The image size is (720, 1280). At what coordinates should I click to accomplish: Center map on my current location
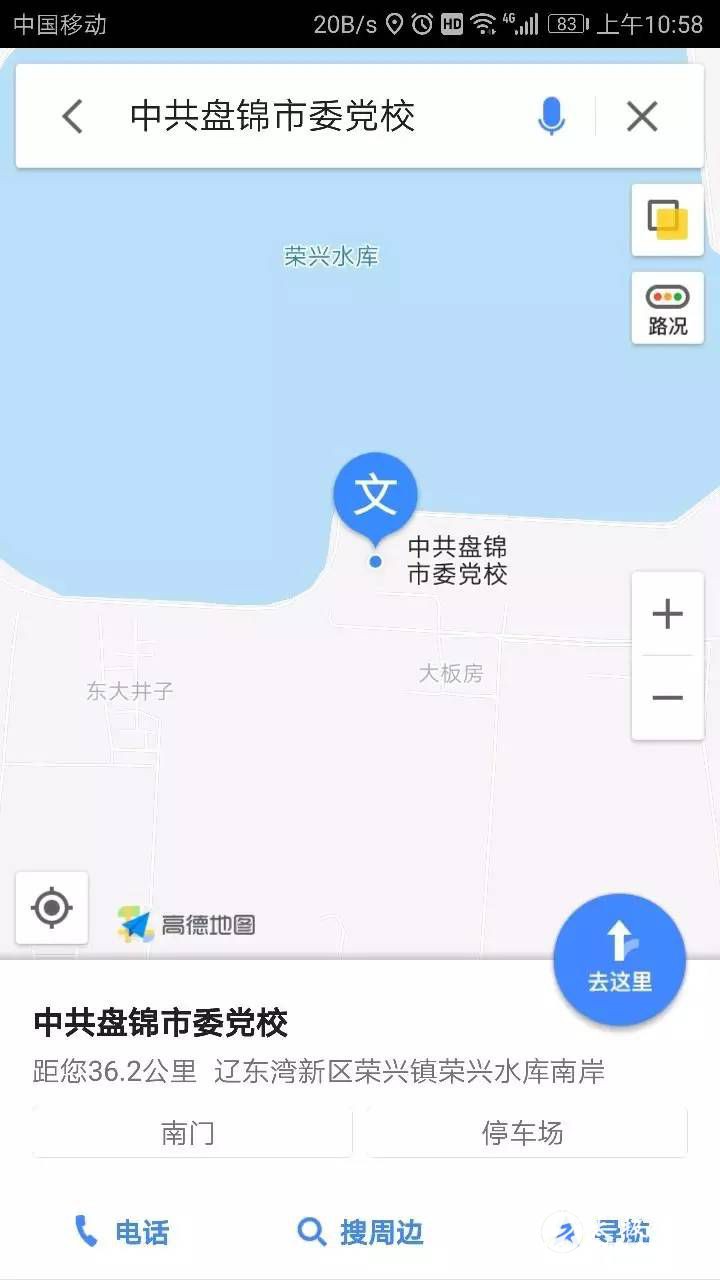(52, 908)
